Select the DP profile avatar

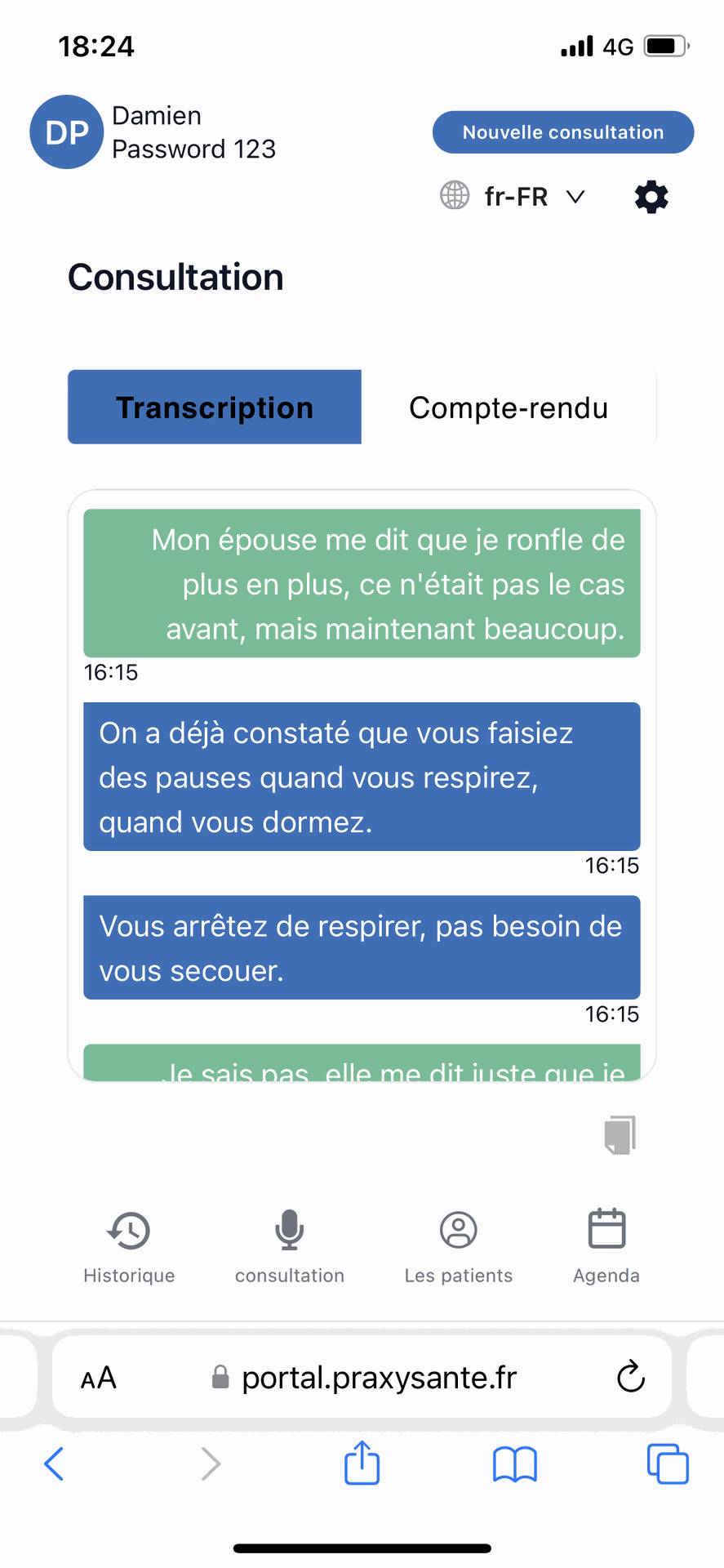(x=66, y=131)
